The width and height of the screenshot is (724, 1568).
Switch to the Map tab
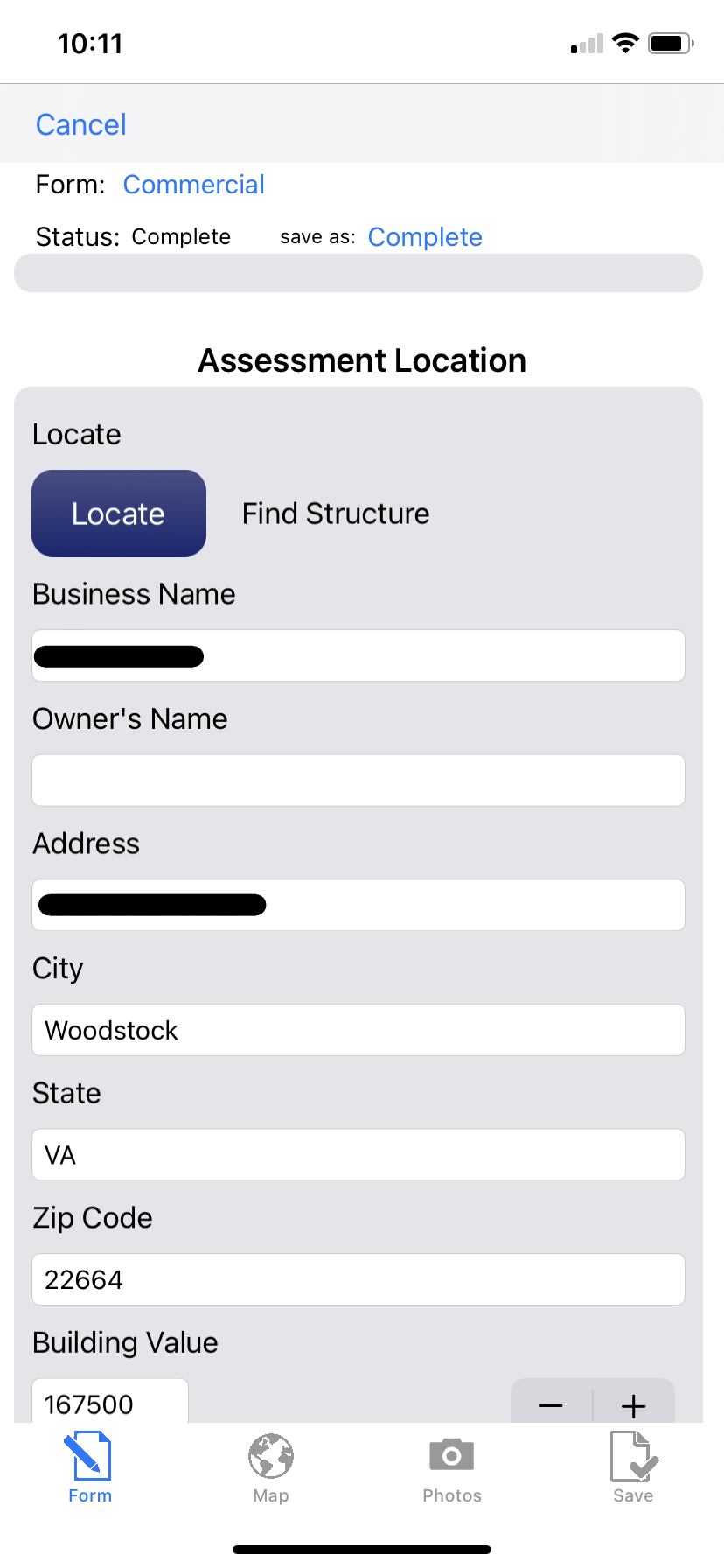[x=269, y=1466]
